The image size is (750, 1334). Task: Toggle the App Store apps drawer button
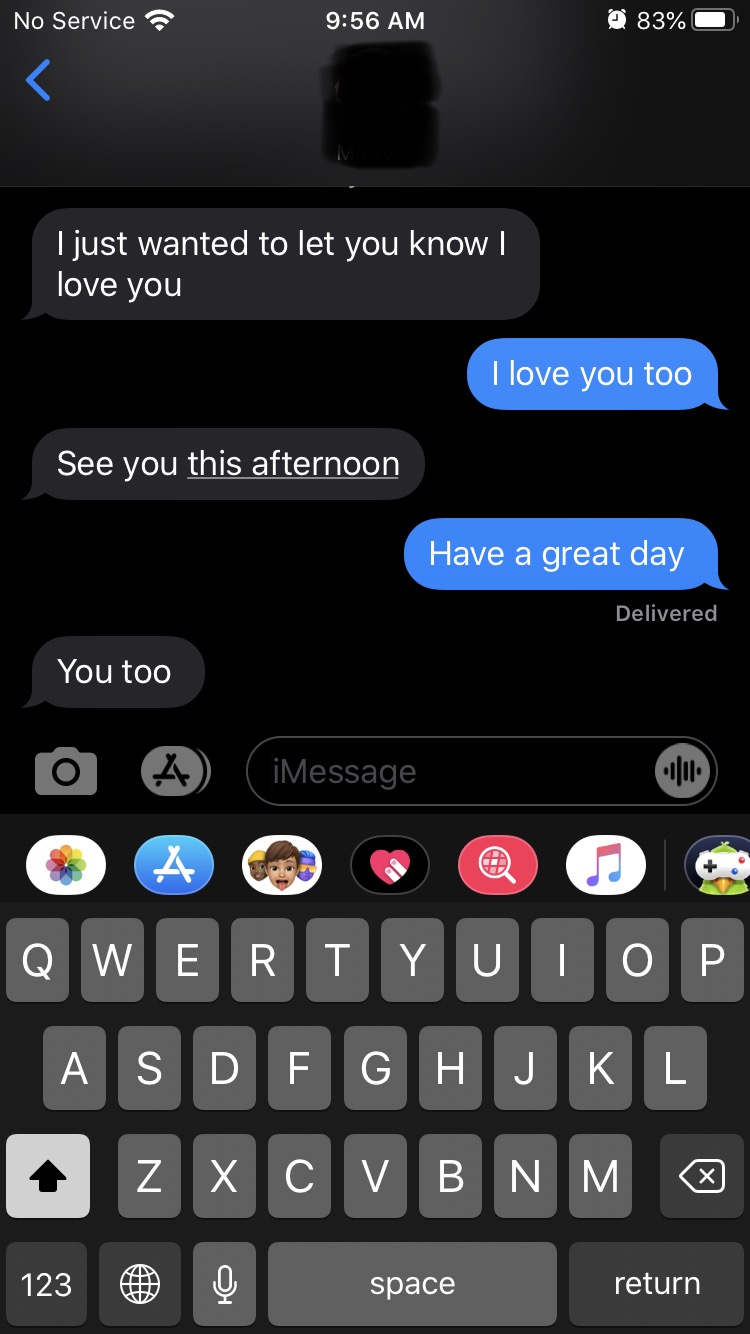tap(174, 772)
